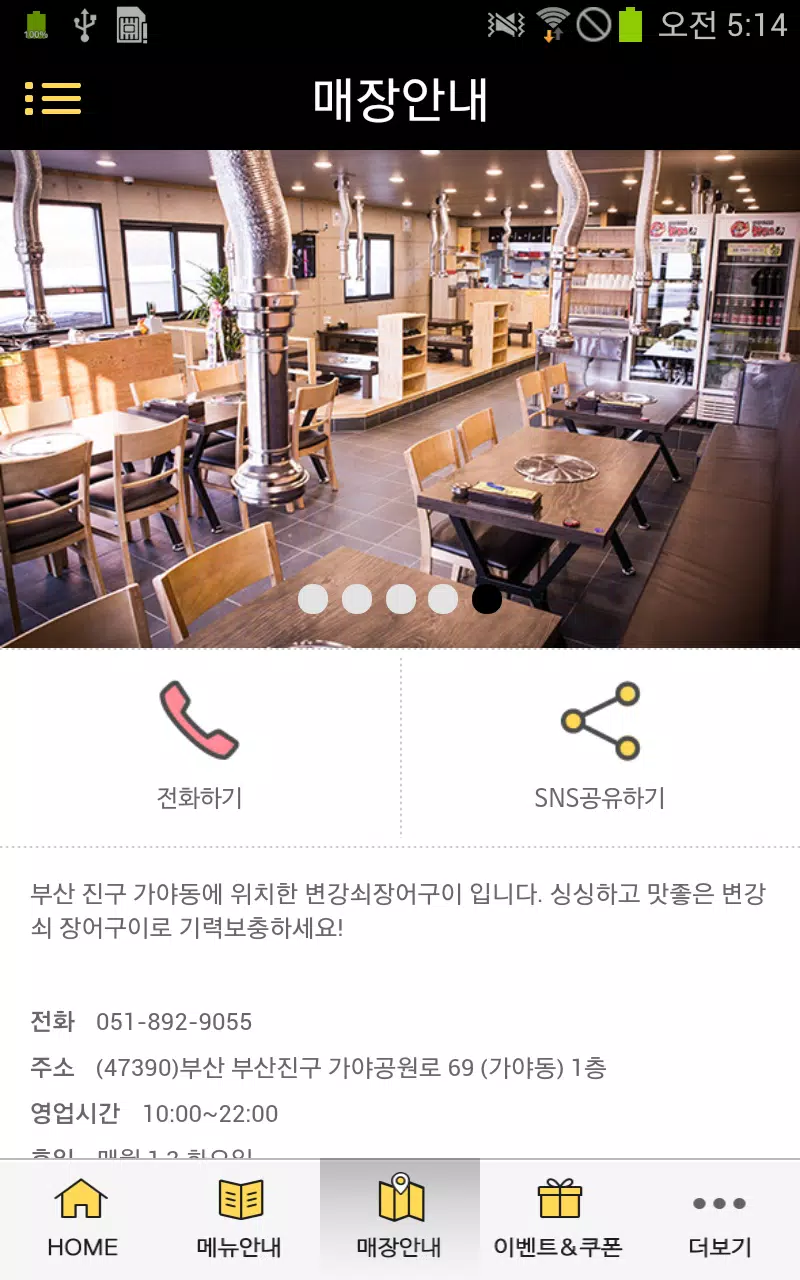Select the 매장안내 tab
The width and height of the screenshot is (800, 1280).
(x=400, y=1218)
